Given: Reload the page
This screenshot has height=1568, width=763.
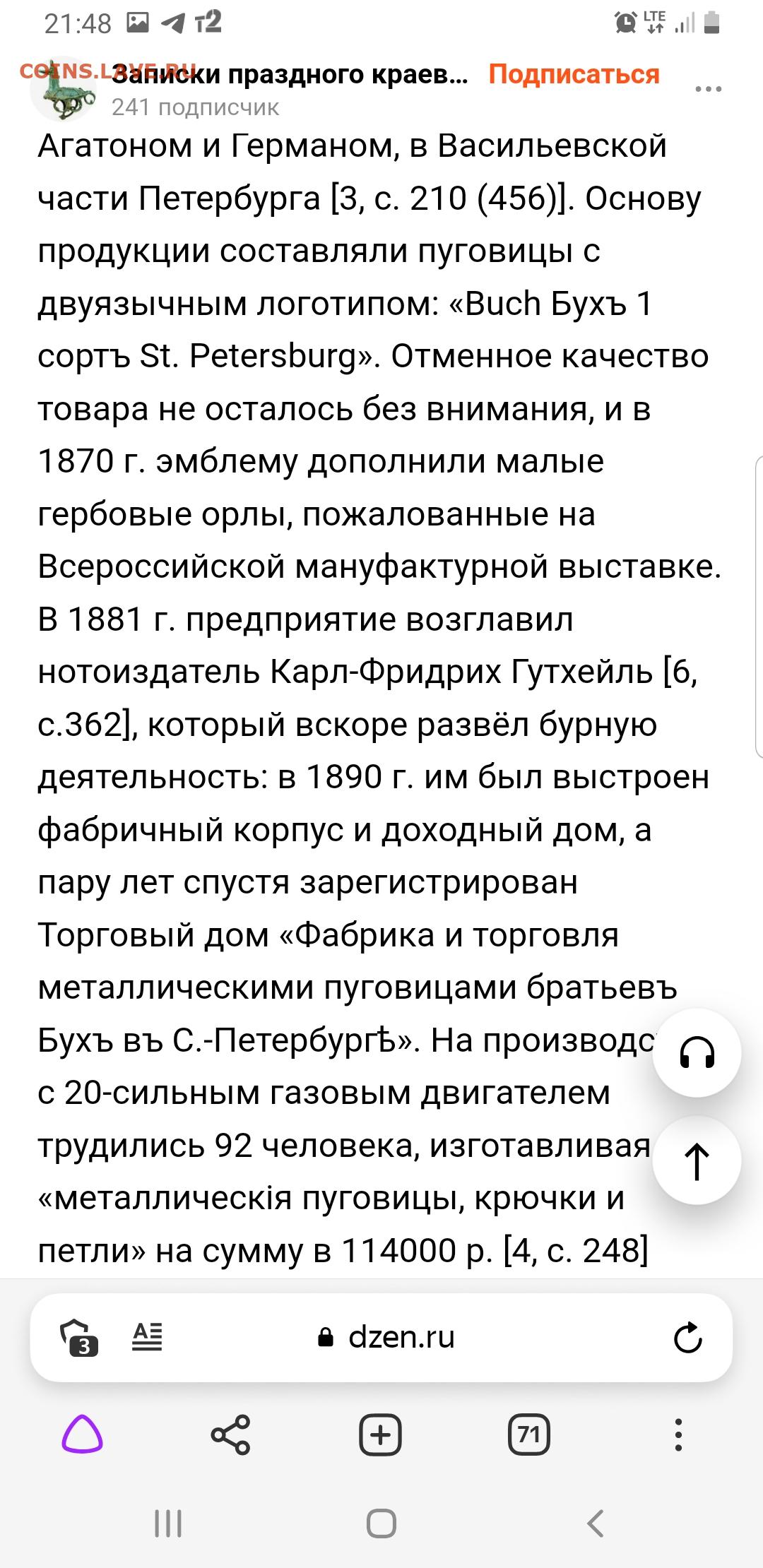Looking at the screenshot, I should [687, 1337].
